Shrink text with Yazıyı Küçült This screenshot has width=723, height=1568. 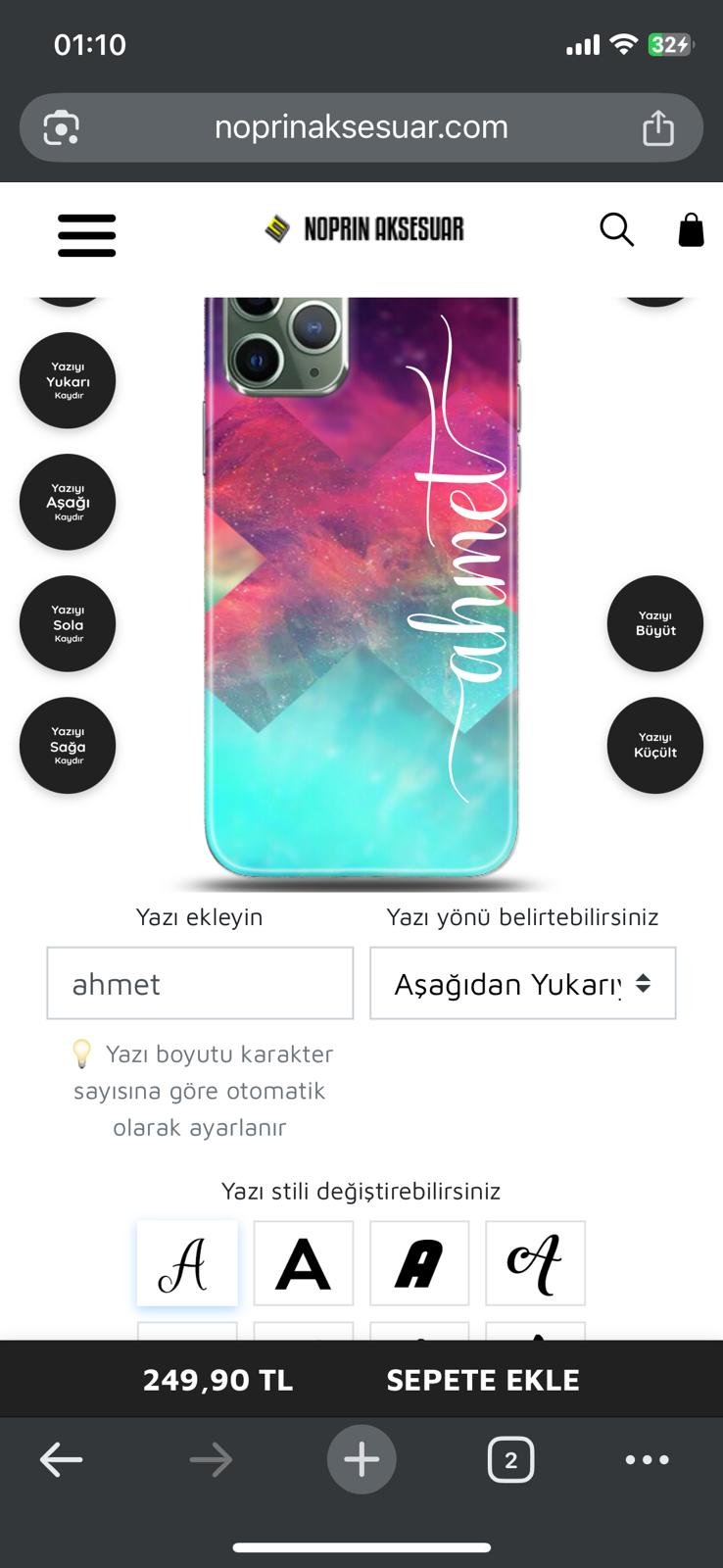(x=655, y=745)
